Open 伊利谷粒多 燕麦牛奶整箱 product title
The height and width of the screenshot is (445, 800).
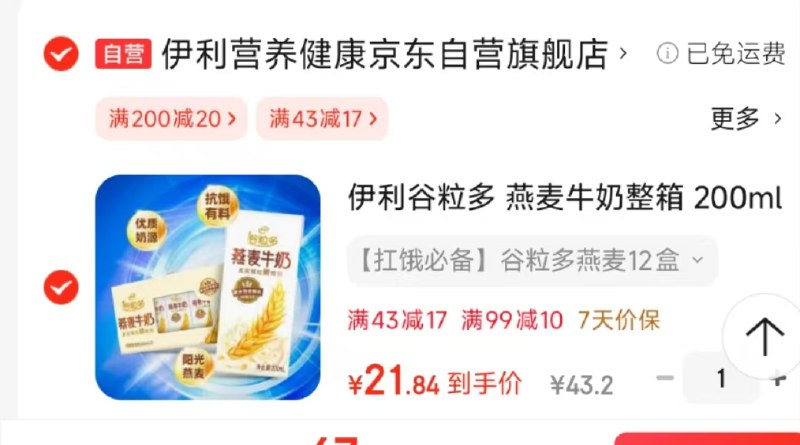click(x=564, y=198)
